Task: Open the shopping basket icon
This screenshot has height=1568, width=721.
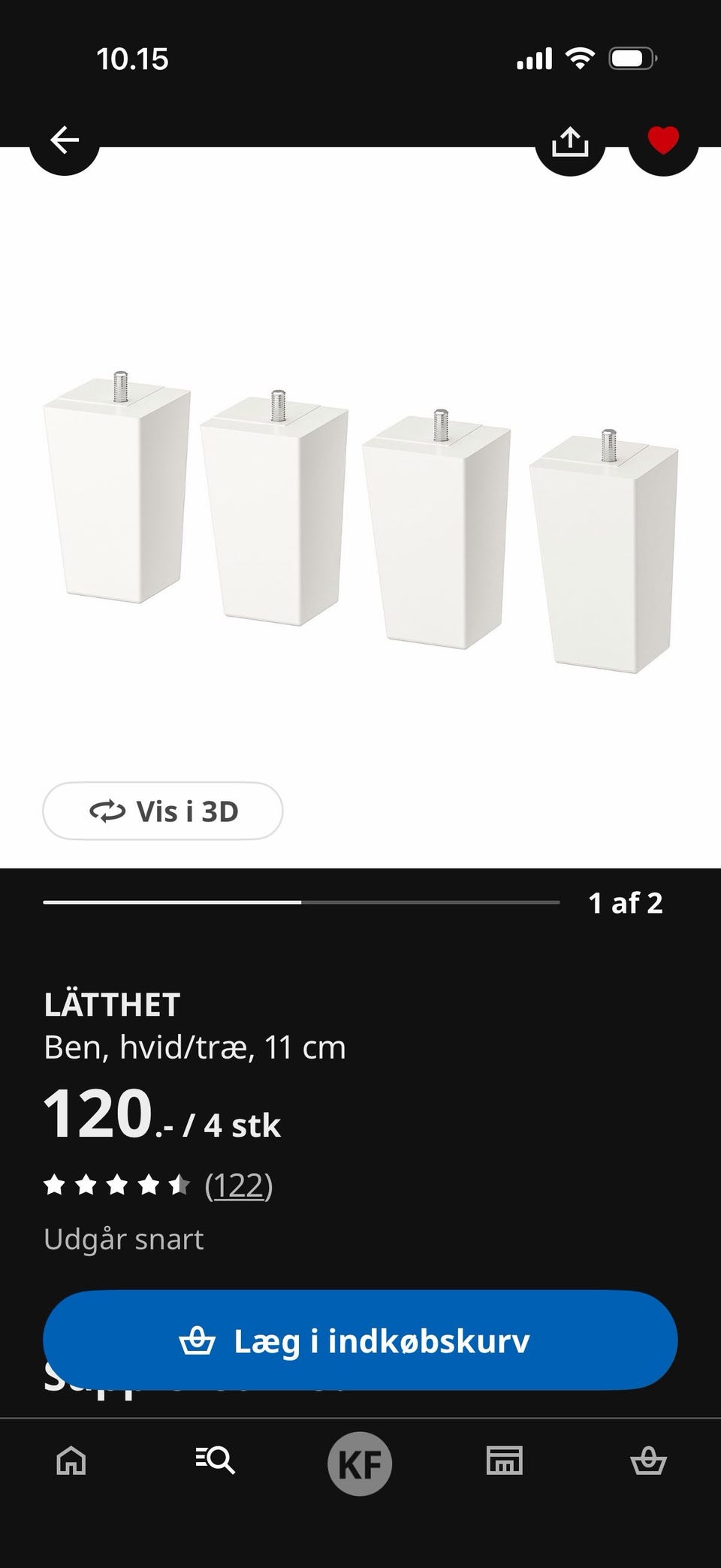Action: [649, 1463]
